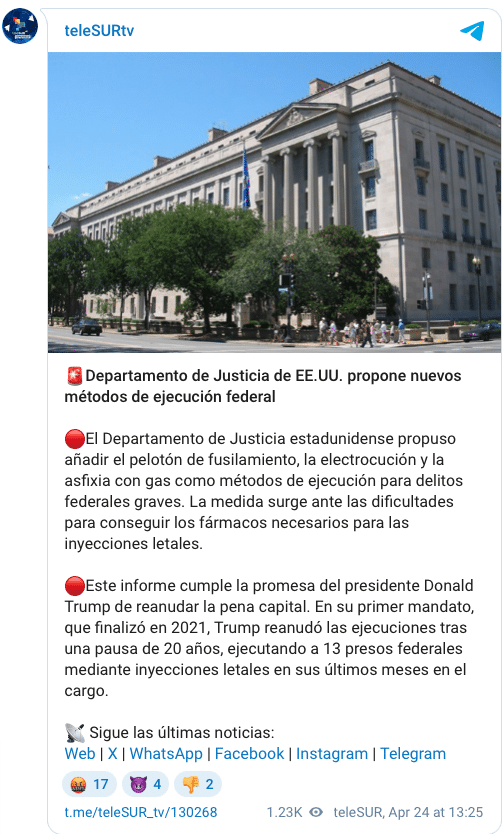Viewport: 503px width, 834px height.
Task: Open the Instagram link
Action: [x=332, y=754]
